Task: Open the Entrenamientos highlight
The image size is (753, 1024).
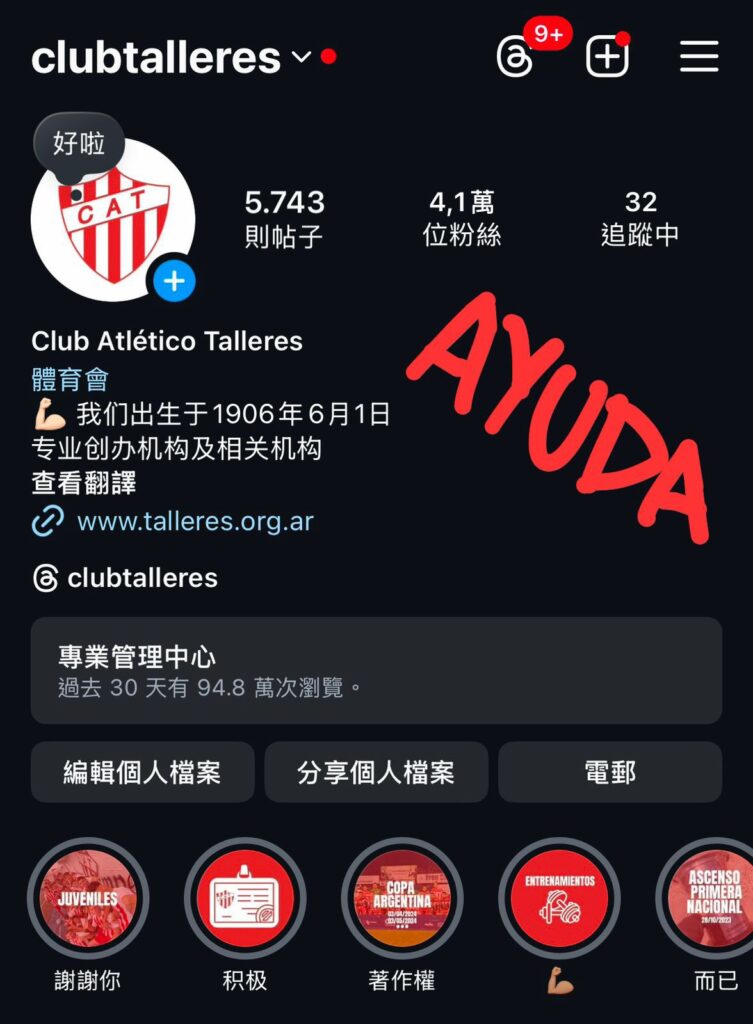Action: pos(559,898)
